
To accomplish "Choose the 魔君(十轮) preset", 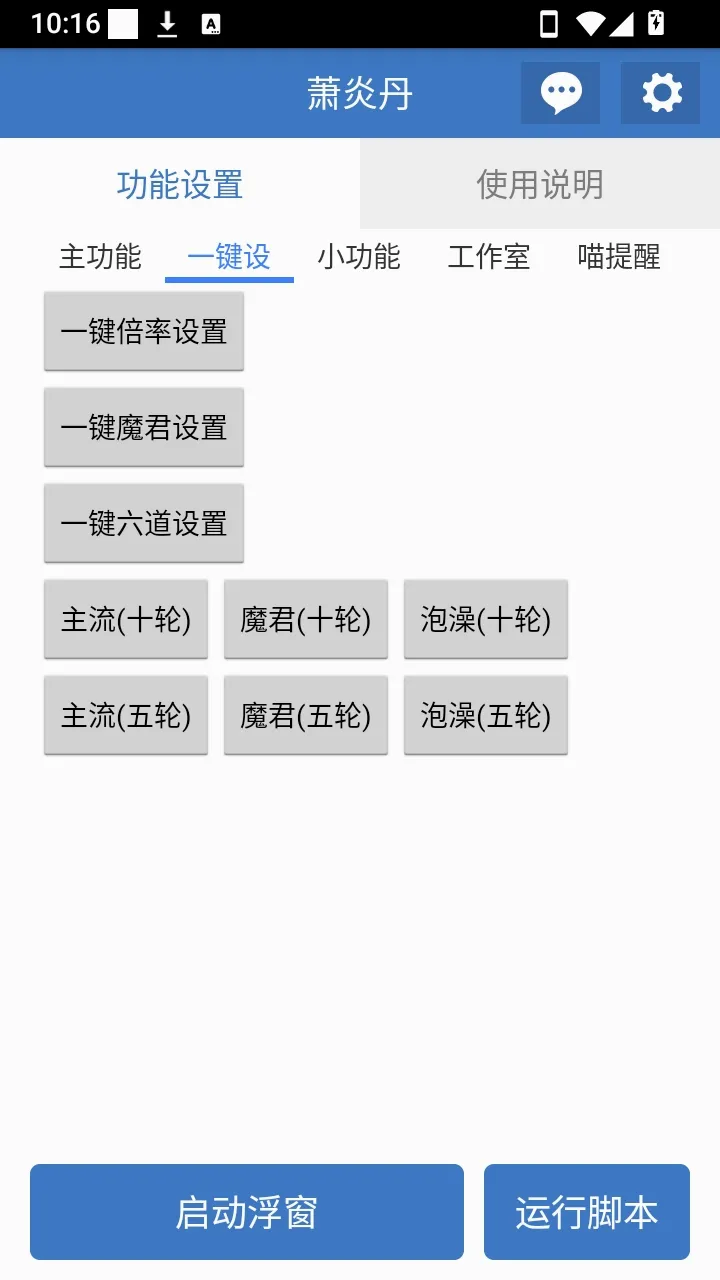I will click(306, 619).
